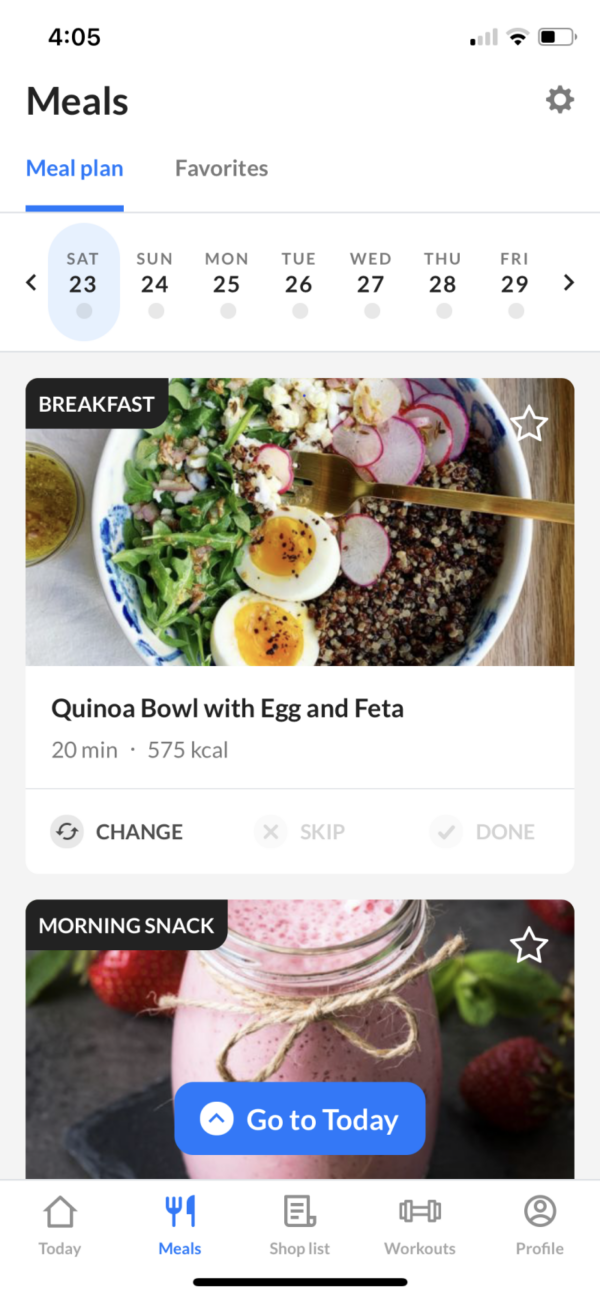This screenshot has width=600, height=1299.
Task: Favorite the Quinoa Bowl breakfast with star
Action: pyautogui.click(x=529, y=424)
